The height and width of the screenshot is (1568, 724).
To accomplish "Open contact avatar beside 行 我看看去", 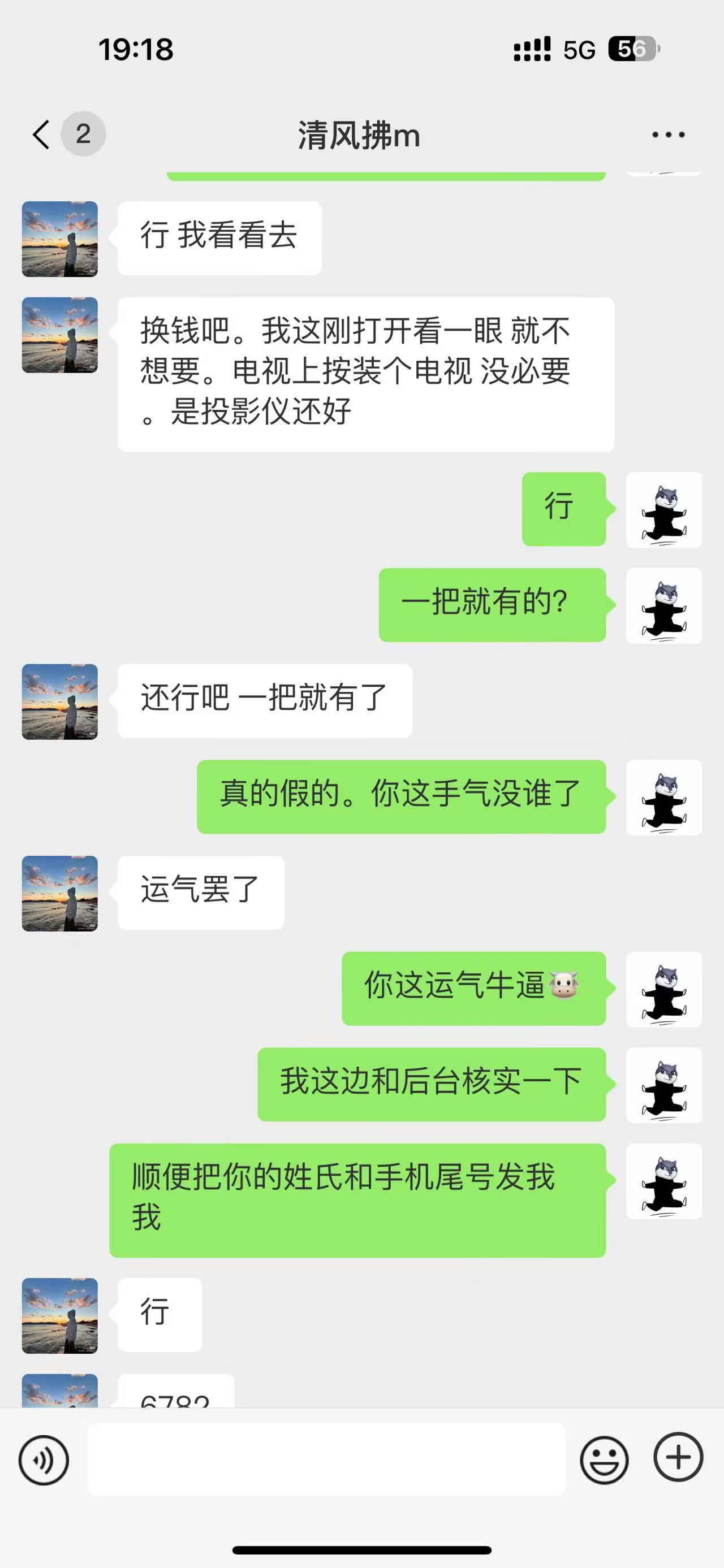I will point(60,239).
